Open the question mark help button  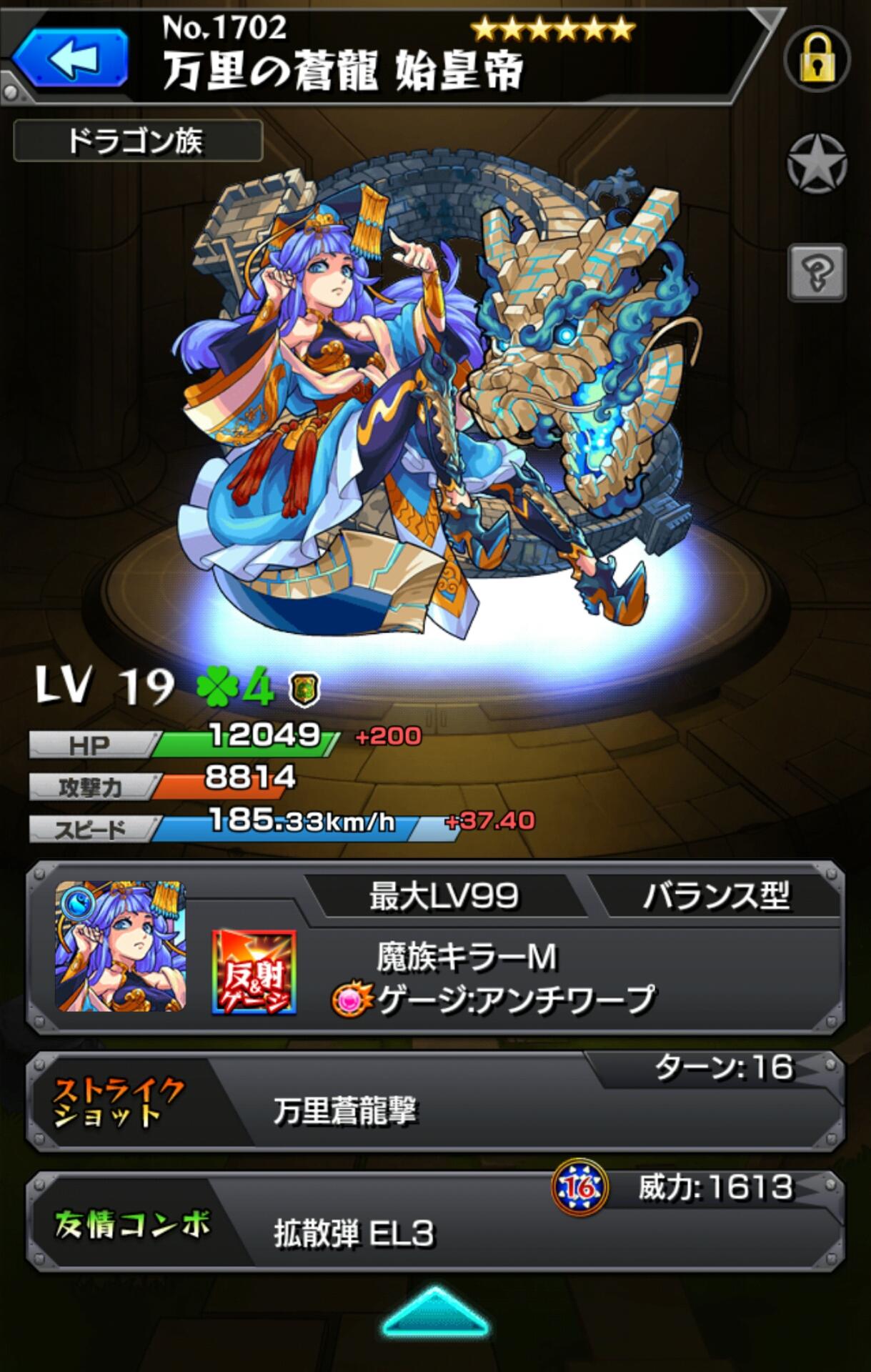(817, 272)
